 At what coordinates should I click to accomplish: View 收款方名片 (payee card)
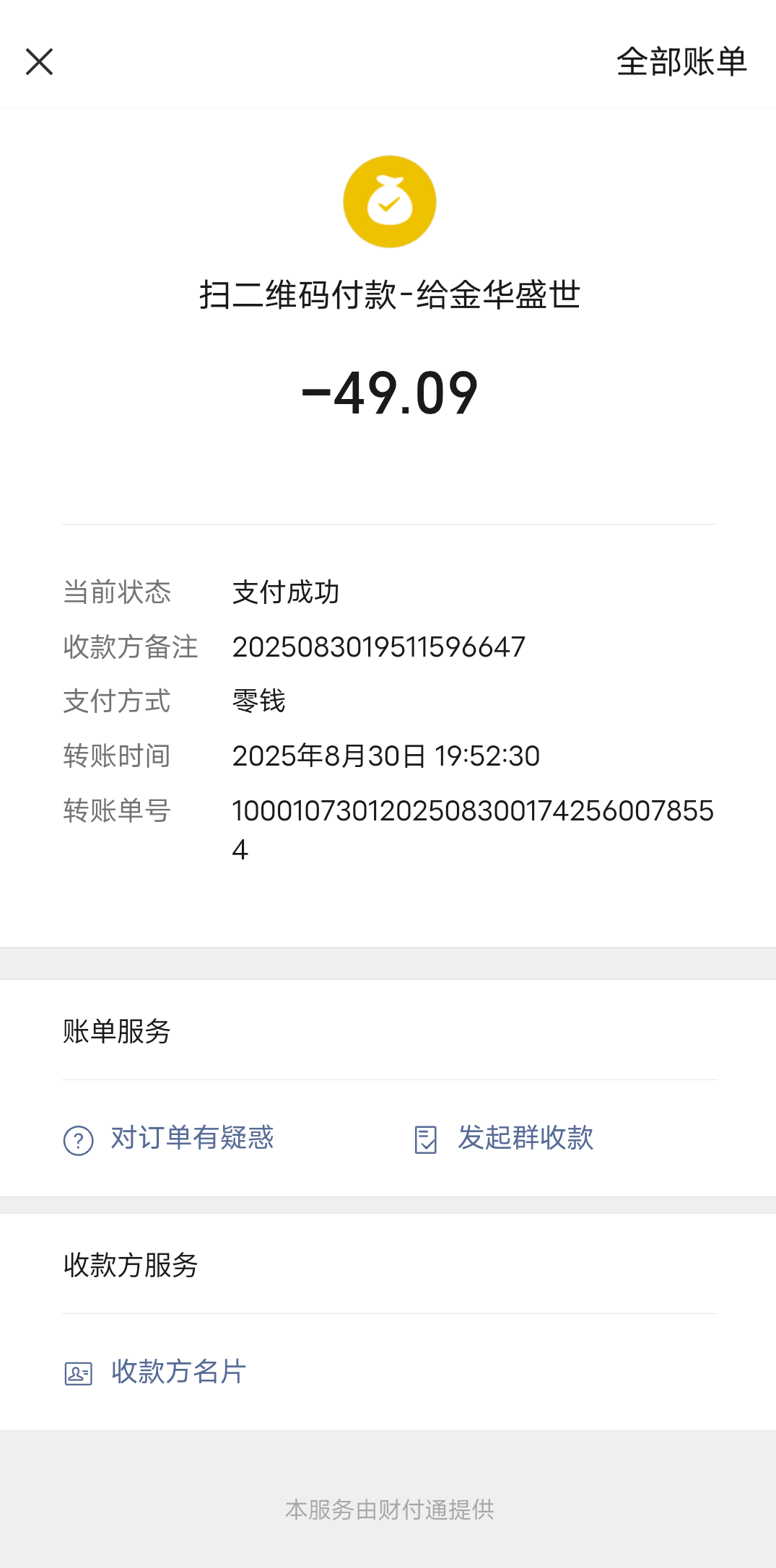click(157, 1372)
